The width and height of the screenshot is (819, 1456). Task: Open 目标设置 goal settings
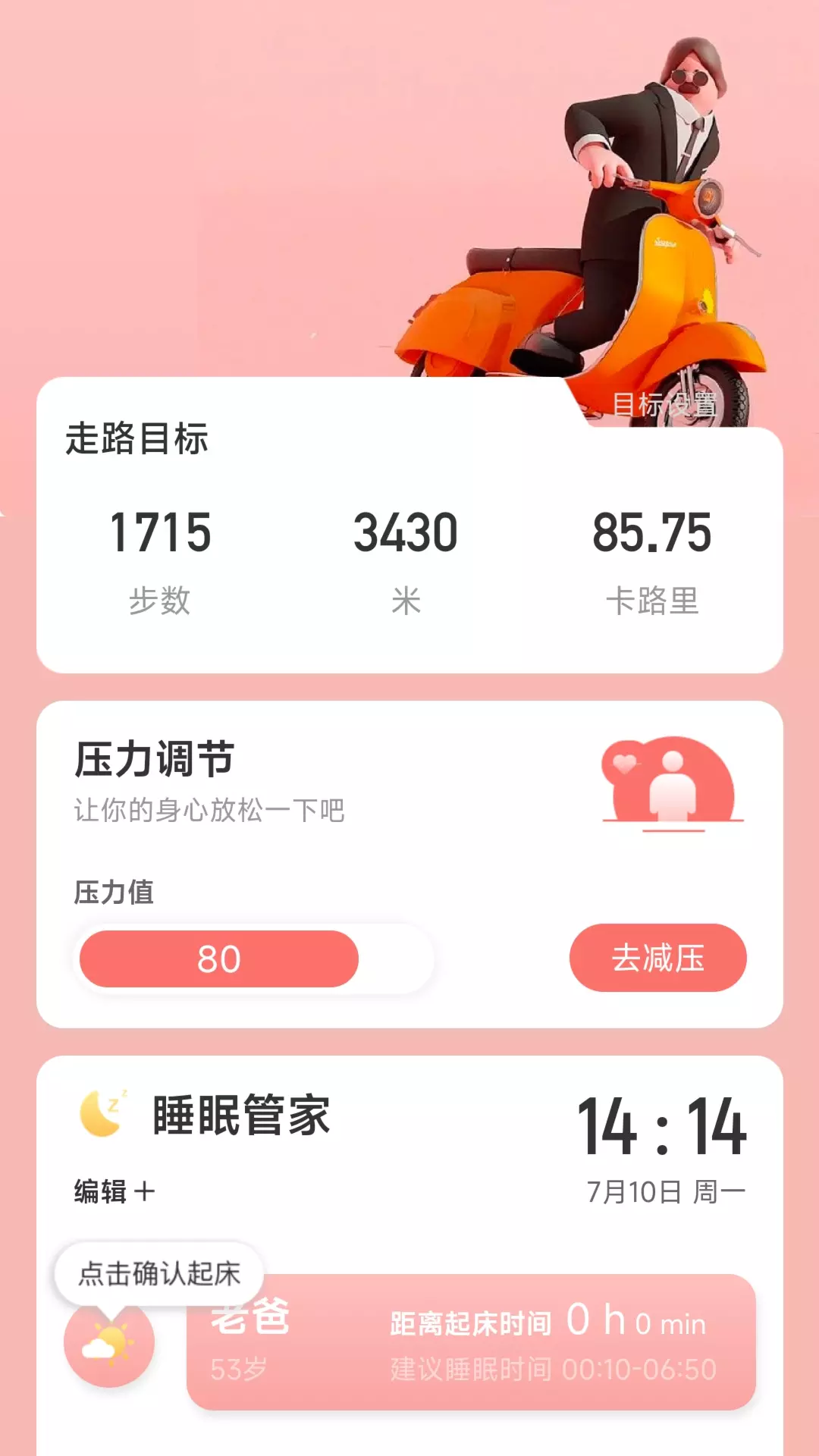point(664,405)
